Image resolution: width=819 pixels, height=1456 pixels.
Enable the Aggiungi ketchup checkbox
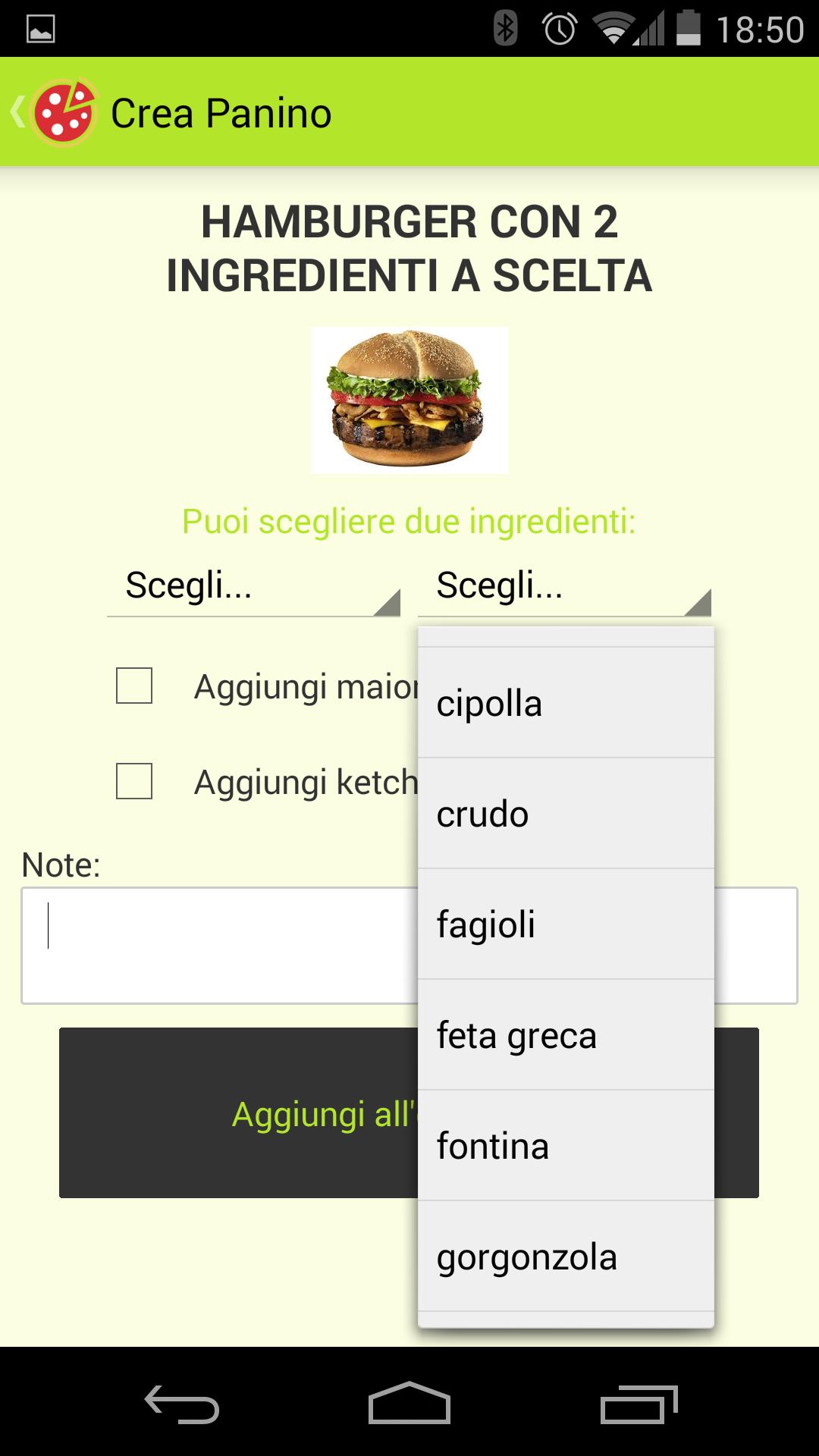[134, 781]
